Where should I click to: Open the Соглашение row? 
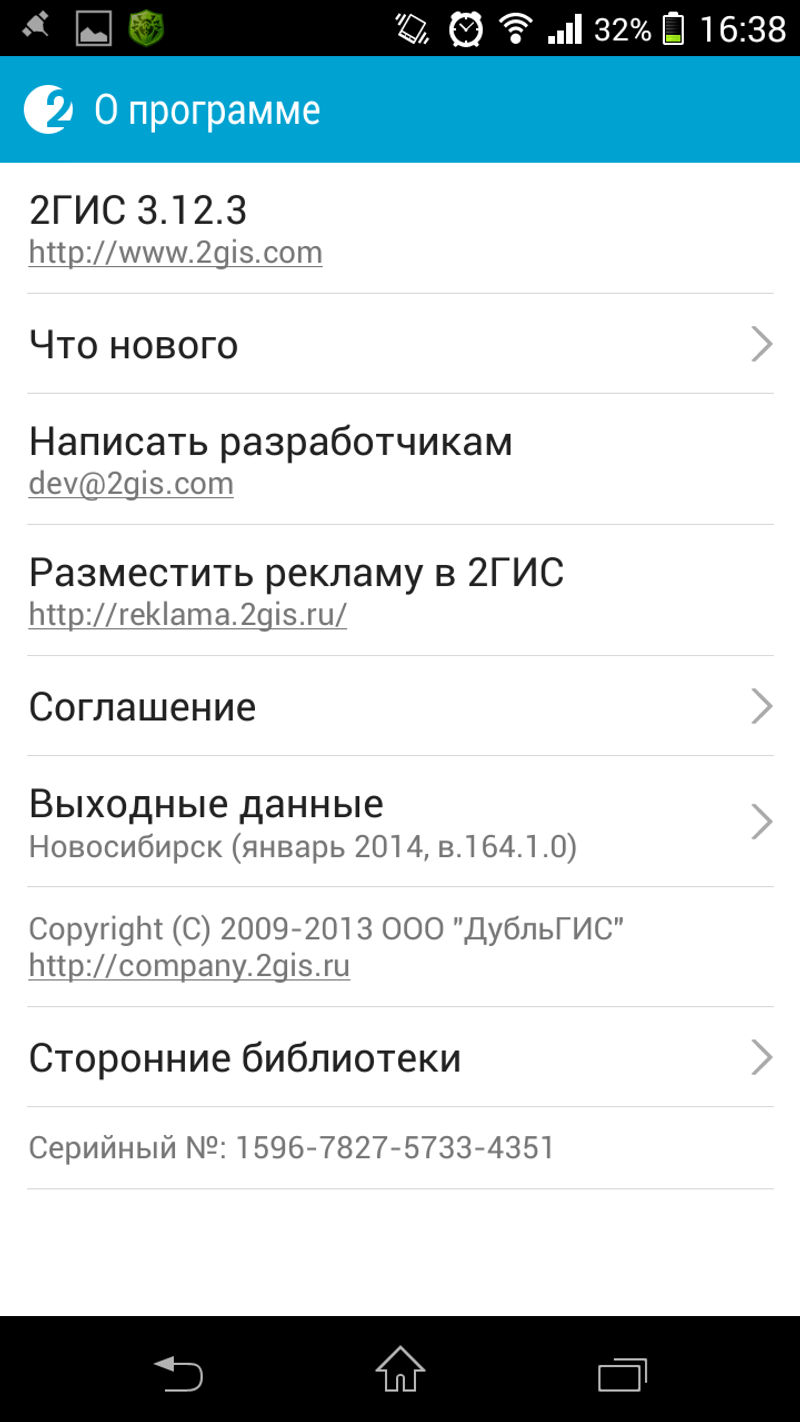pyautogui.click(x=400, y=707)
